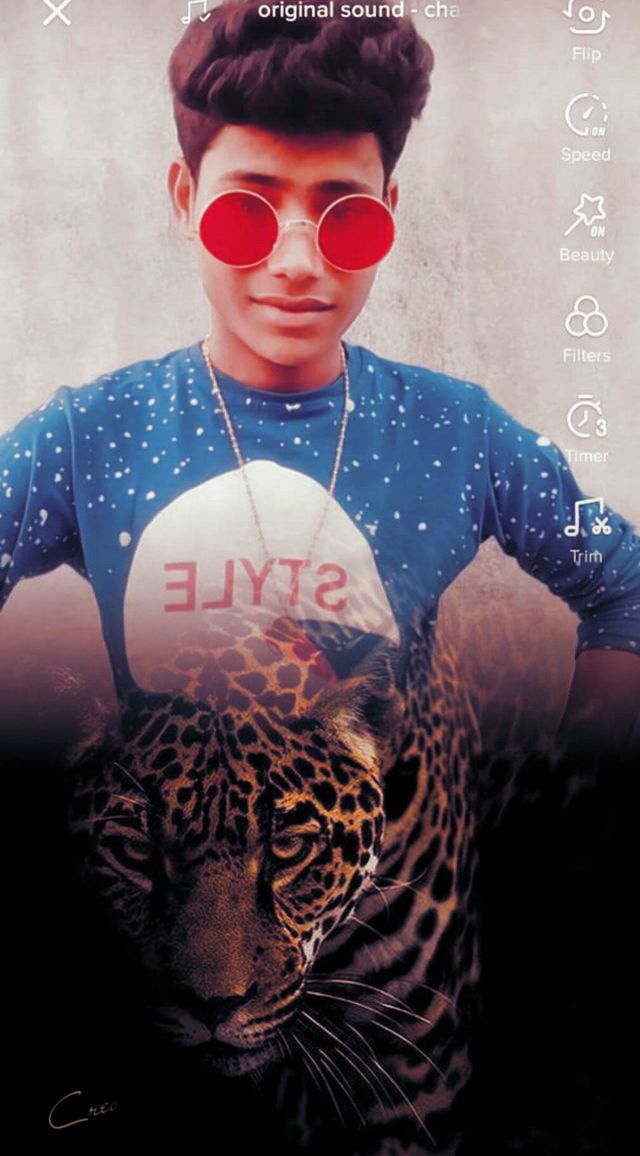
Task: Toggle the Beauty effect
Action: click(x=586, y=227)
